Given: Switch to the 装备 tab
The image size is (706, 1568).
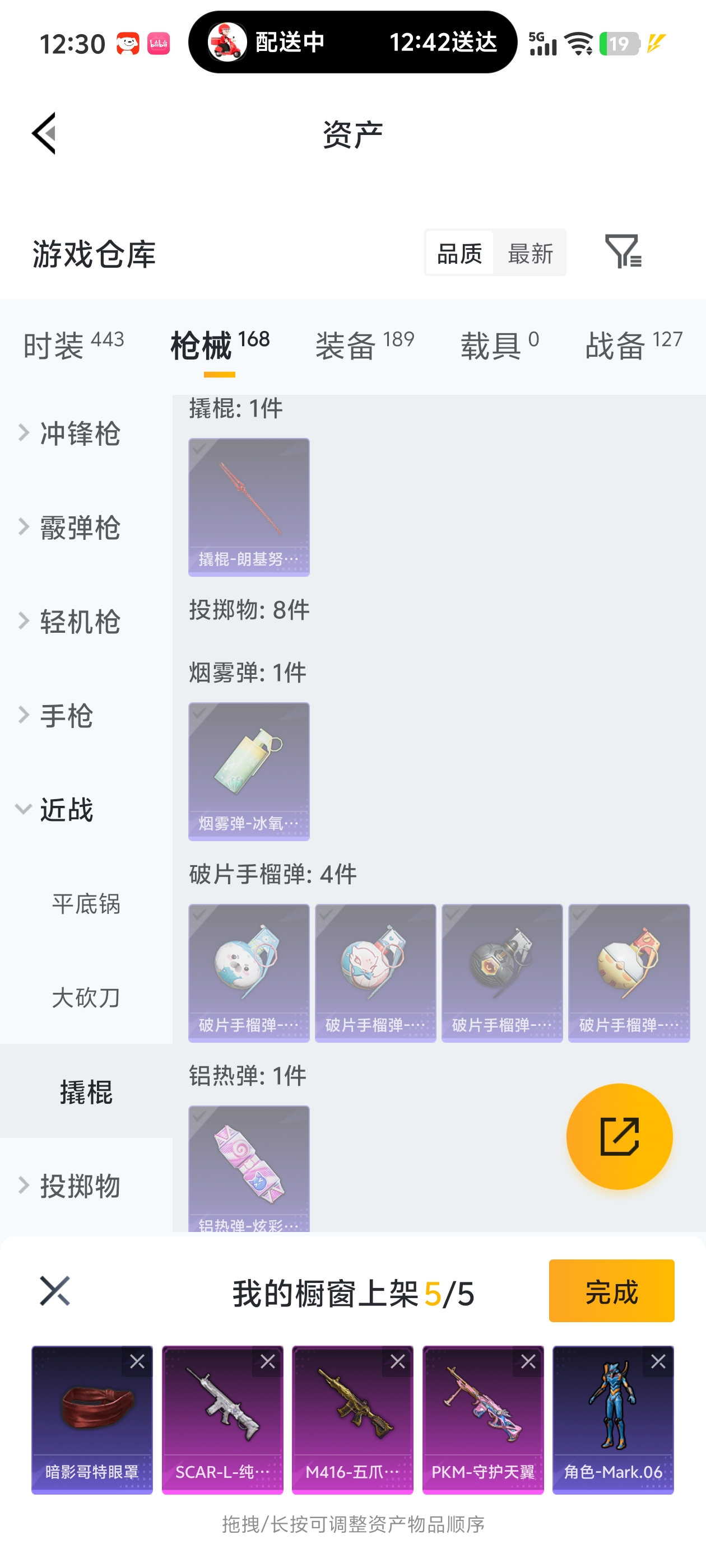Looking at the screenshot, I should pos(364,345).
